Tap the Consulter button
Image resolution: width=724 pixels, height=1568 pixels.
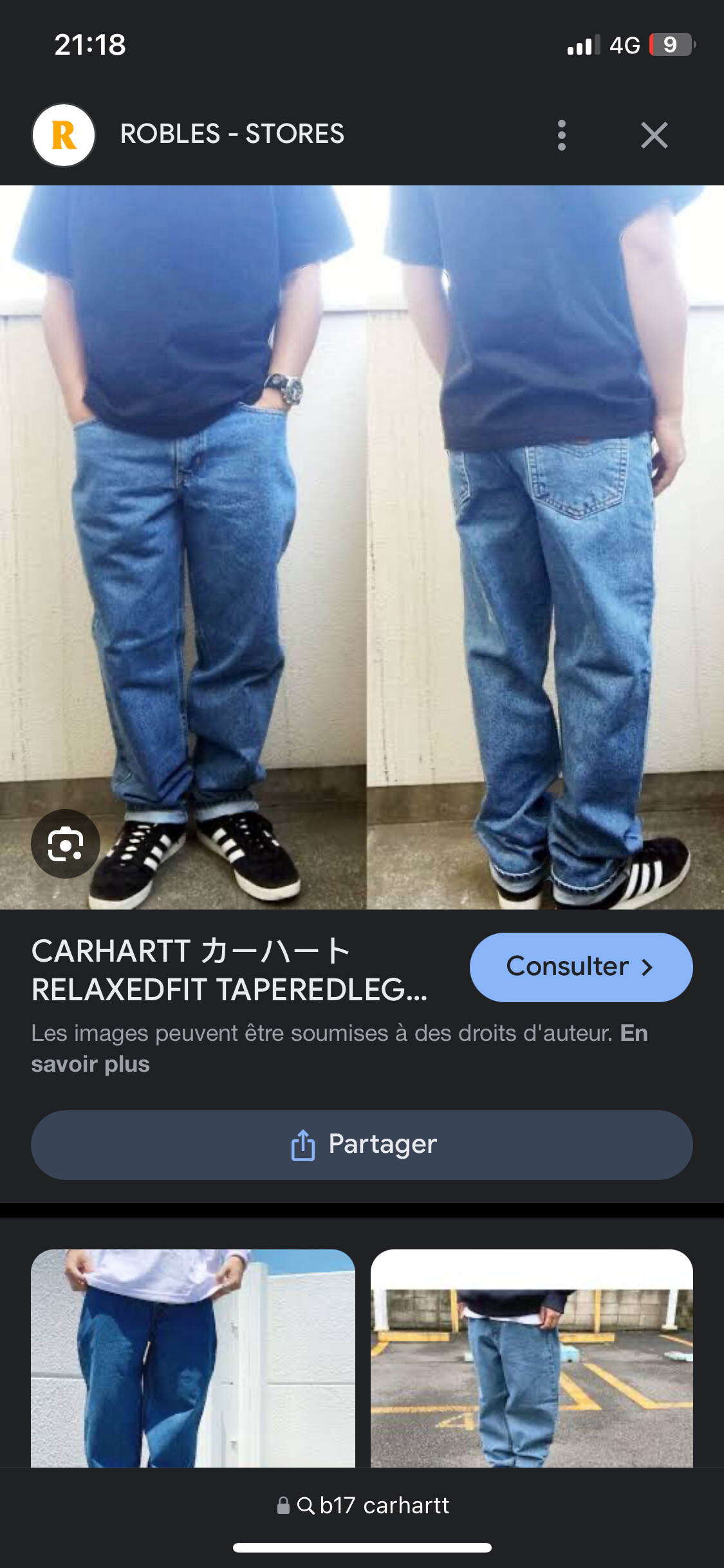580,967
